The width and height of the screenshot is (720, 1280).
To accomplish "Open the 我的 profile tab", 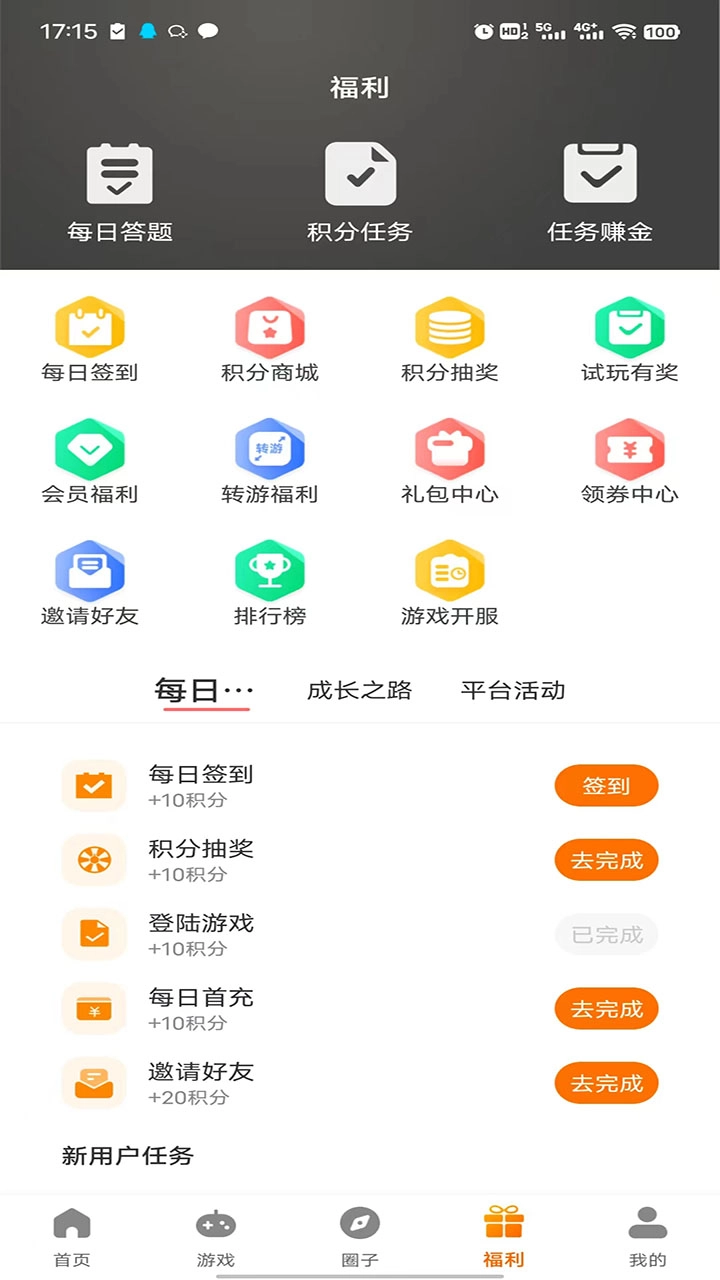I will [648, 1236].
